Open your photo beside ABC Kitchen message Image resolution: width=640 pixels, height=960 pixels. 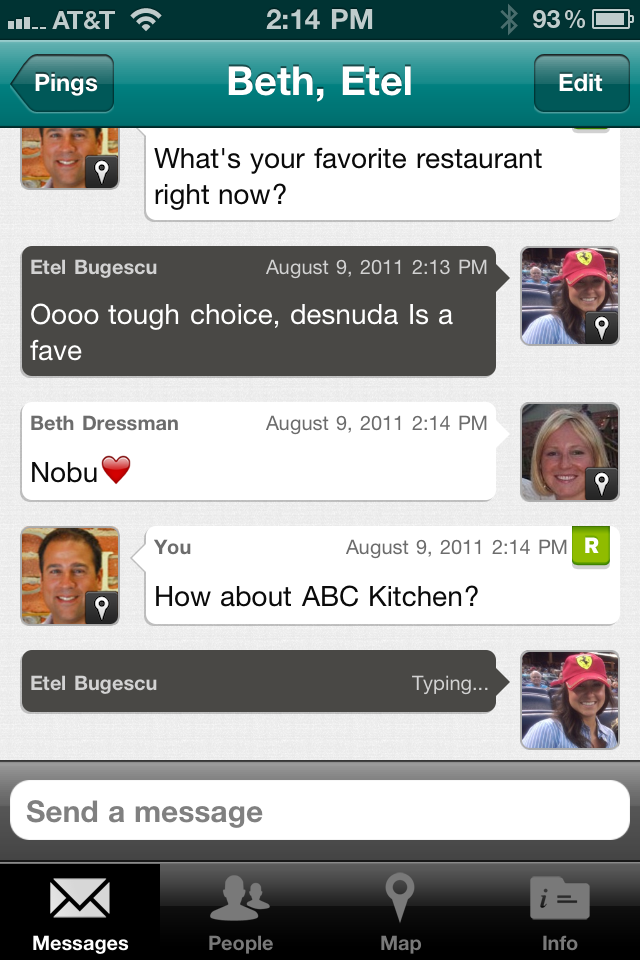click(70, 576)
